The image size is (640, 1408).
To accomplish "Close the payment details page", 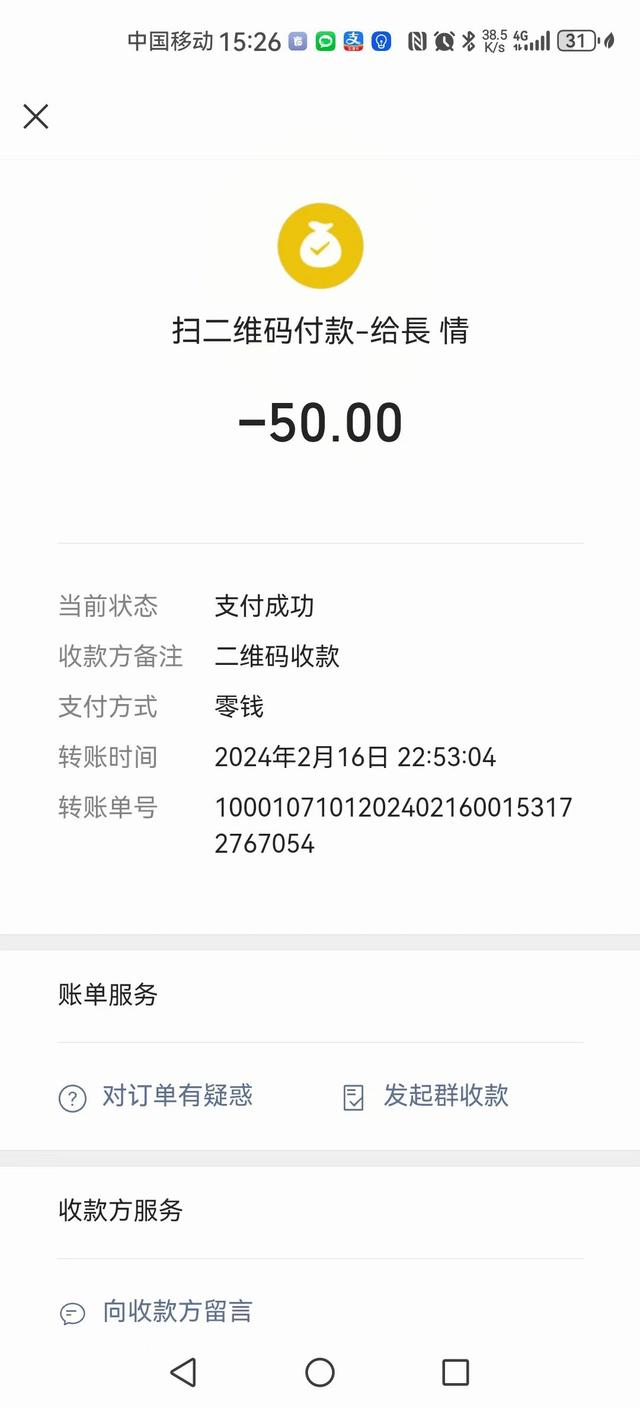I will pos(36,117).
